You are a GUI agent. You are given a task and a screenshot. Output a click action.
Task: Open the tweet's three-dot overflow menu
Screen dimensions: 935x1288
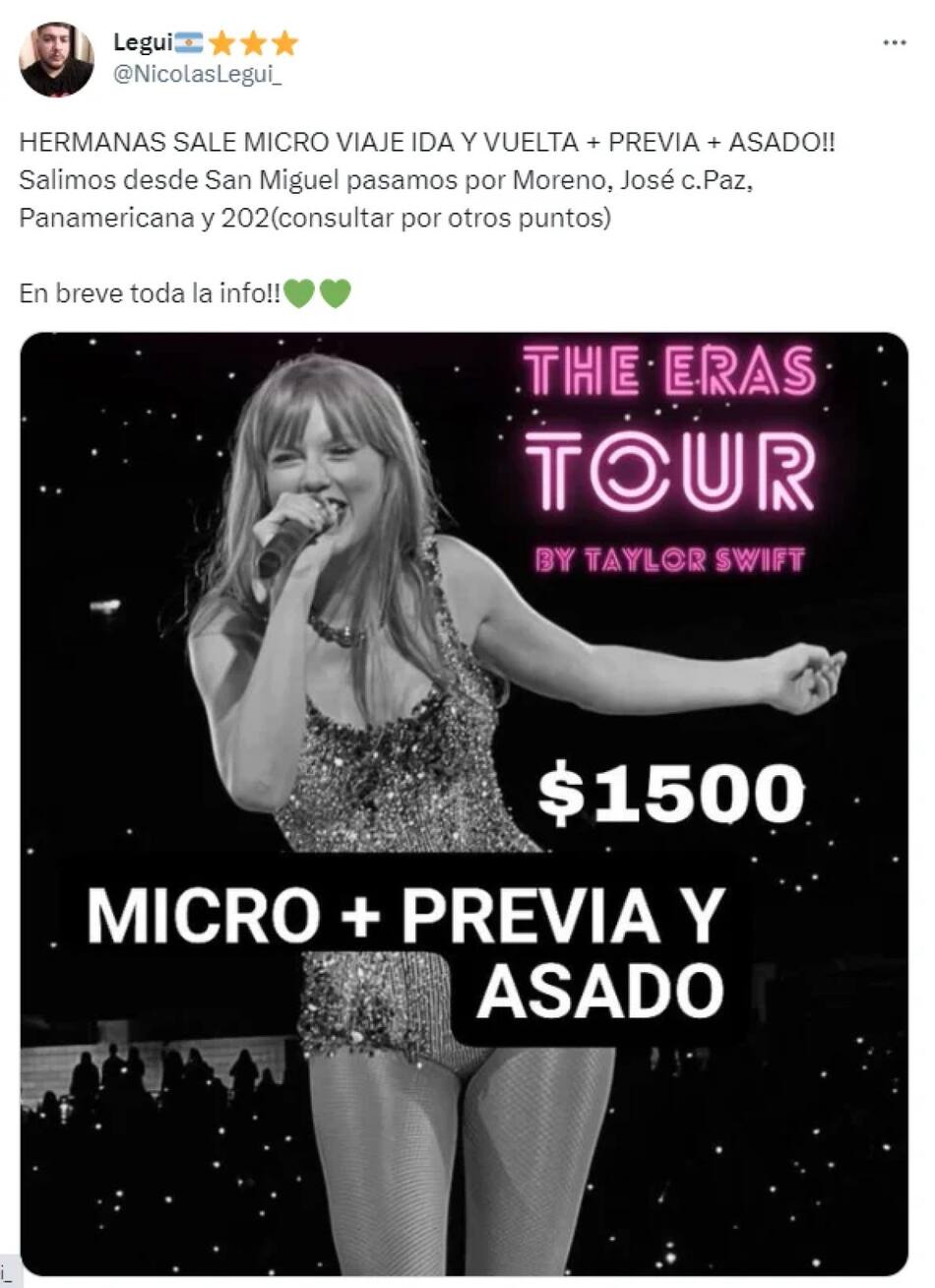[x=894, y=43]
